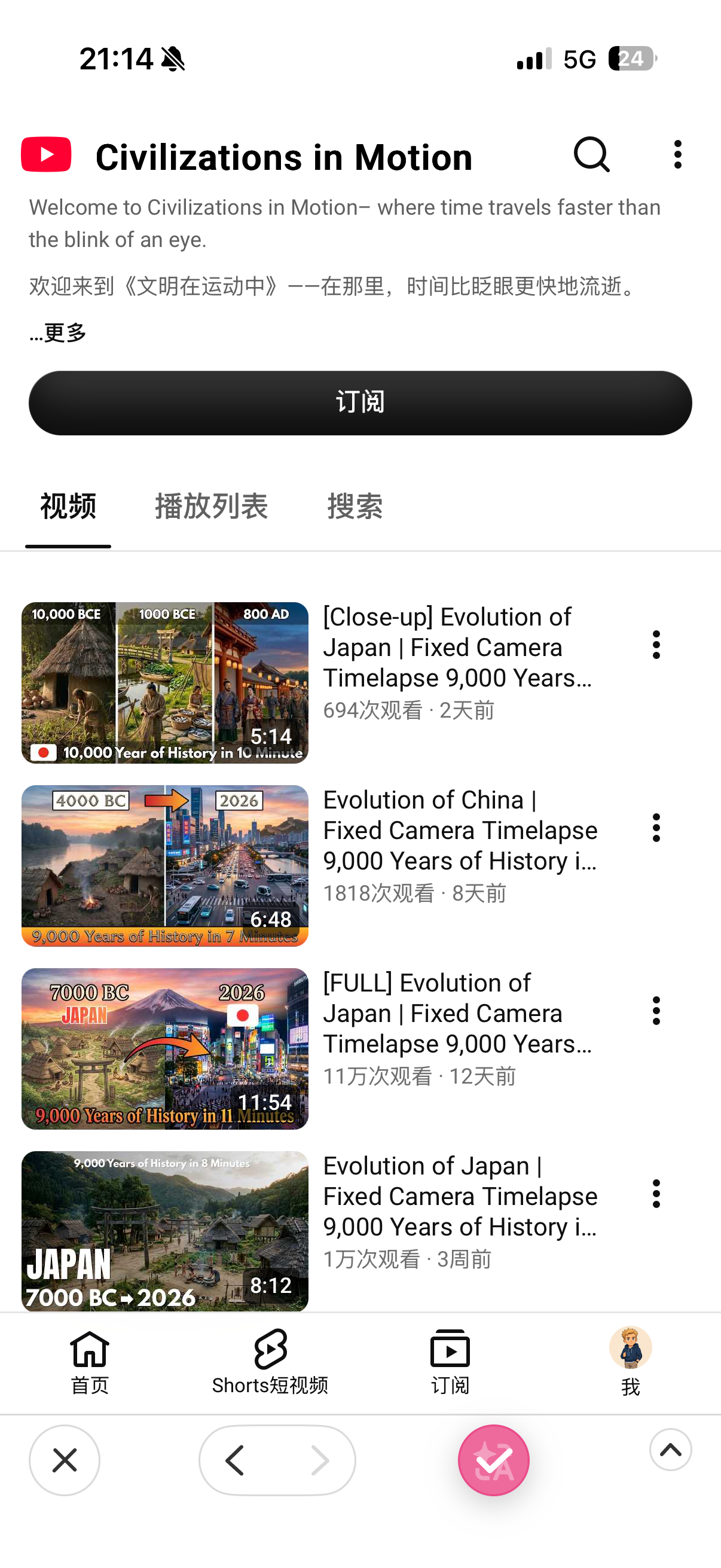The image size is (721, 1568).
Task: Play the [FULL] Evolution of Japan video
Action: point(165,1049)
